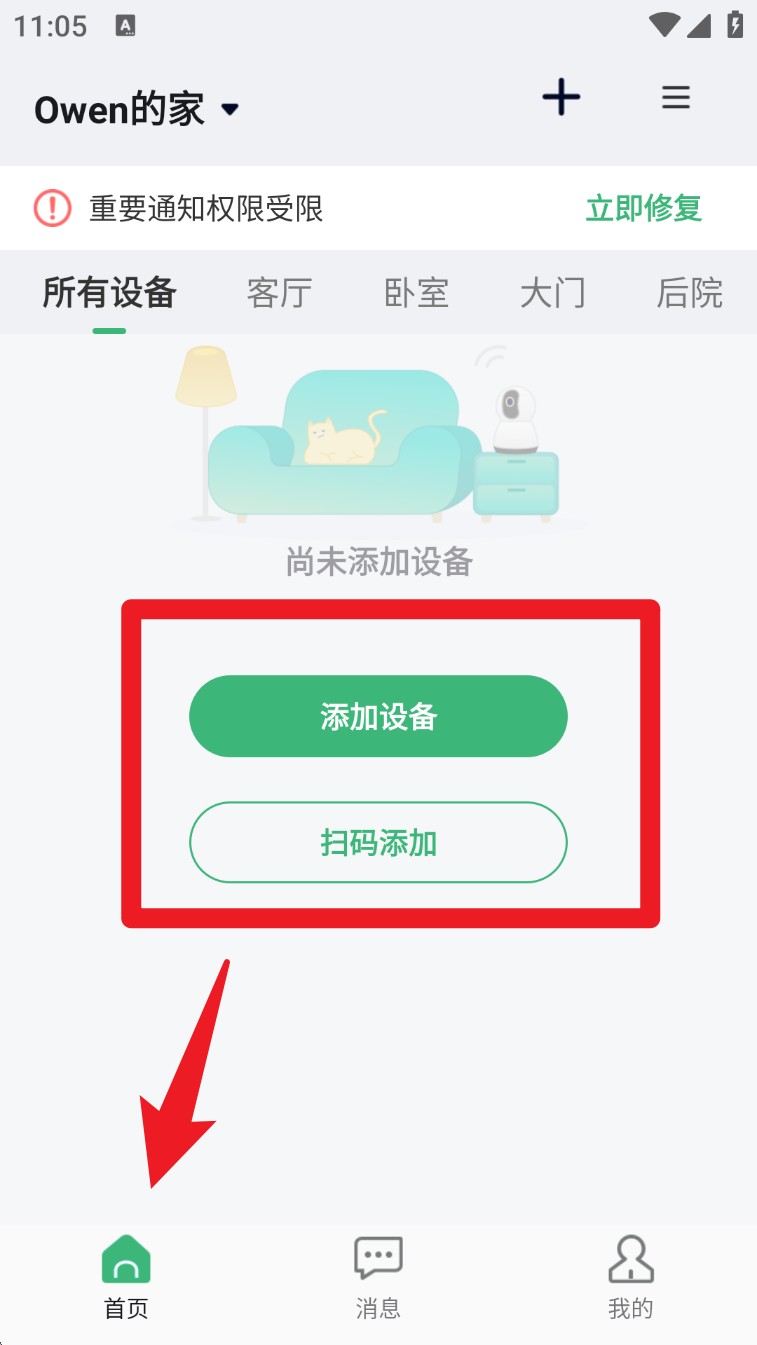The image size is (757, 1345).
Task: Switch to the 所有设备 tab
Action: click(109, 293)
